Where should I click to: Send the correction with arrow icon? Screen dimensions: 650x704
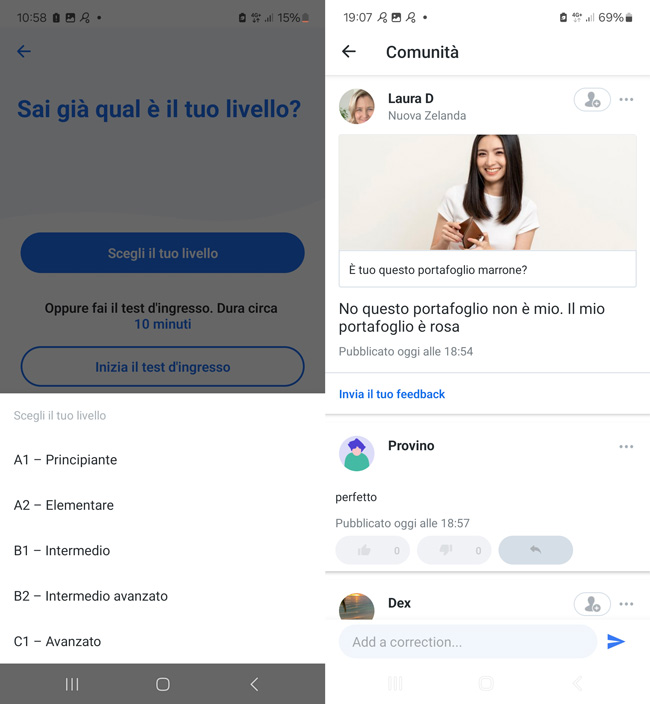616,642
